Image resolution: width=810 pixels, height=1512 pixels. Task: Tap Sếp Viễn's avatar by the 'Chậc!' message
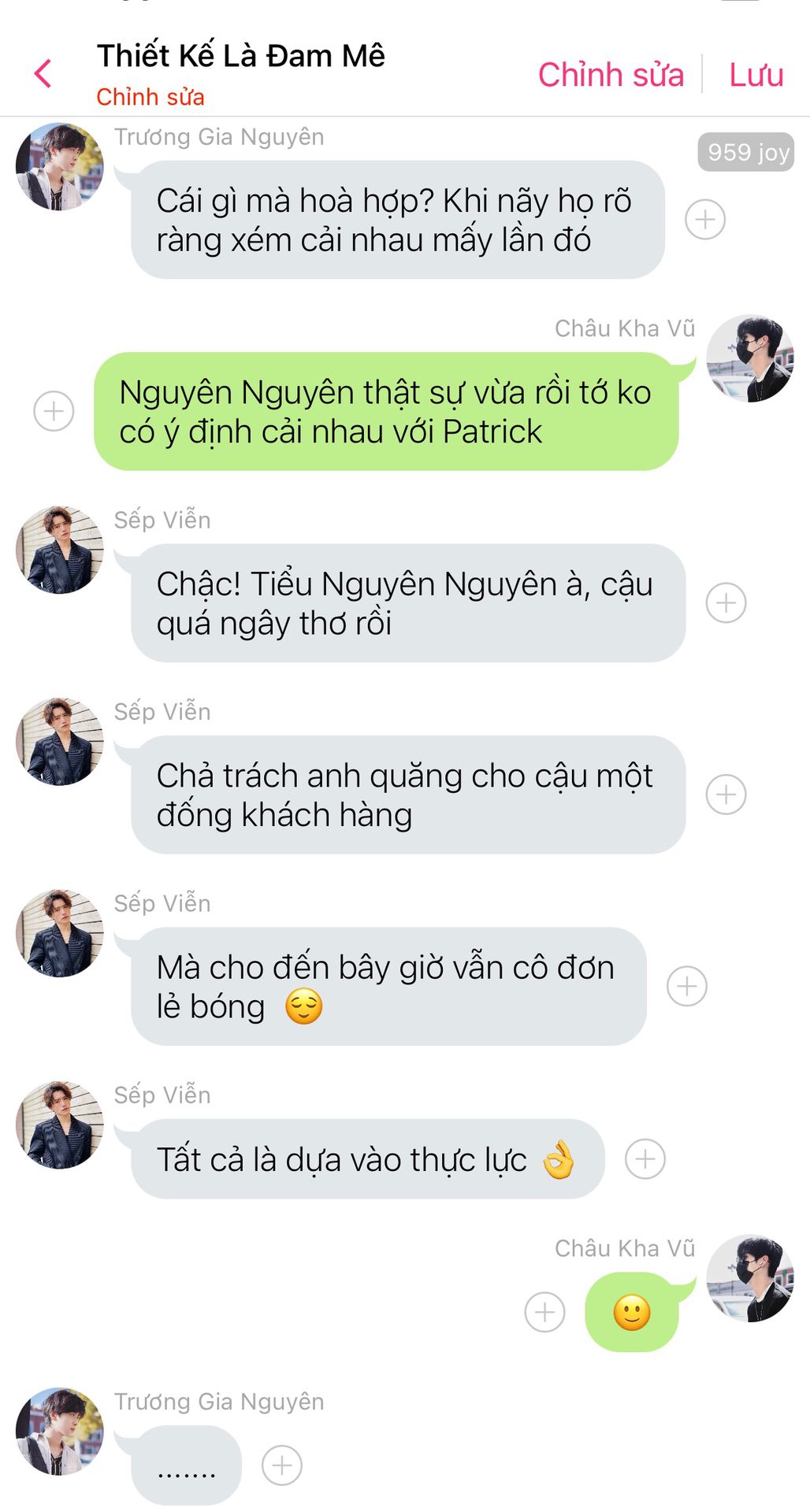(x=60, y=550)
